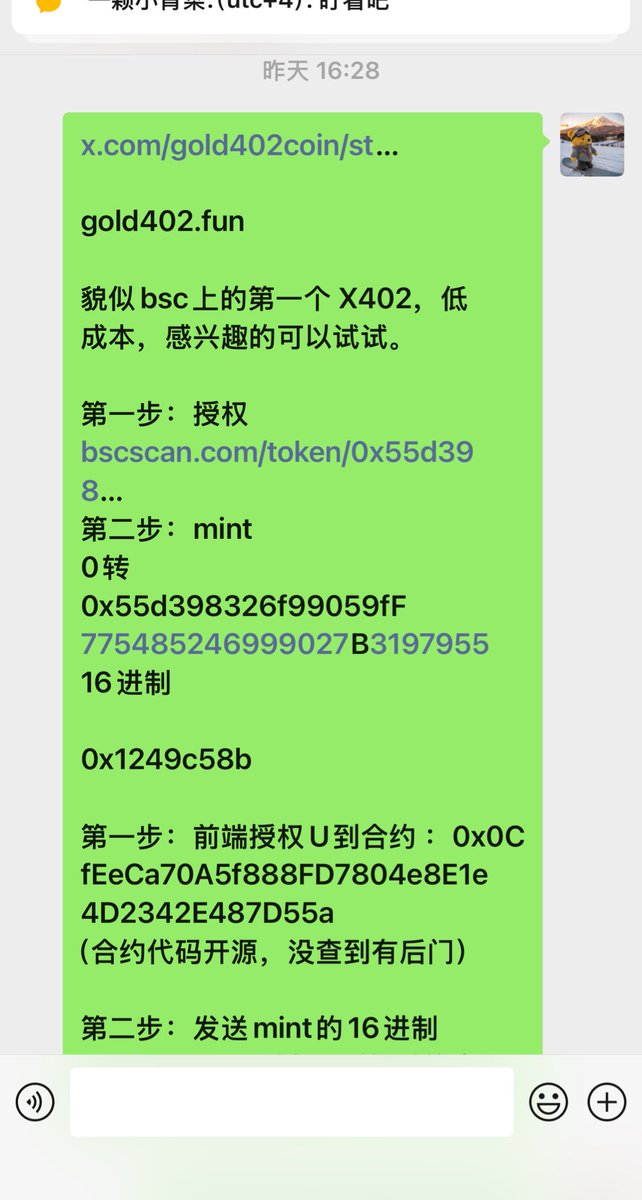Open the x.com/gold402coin link

click(x=239, y=145)
